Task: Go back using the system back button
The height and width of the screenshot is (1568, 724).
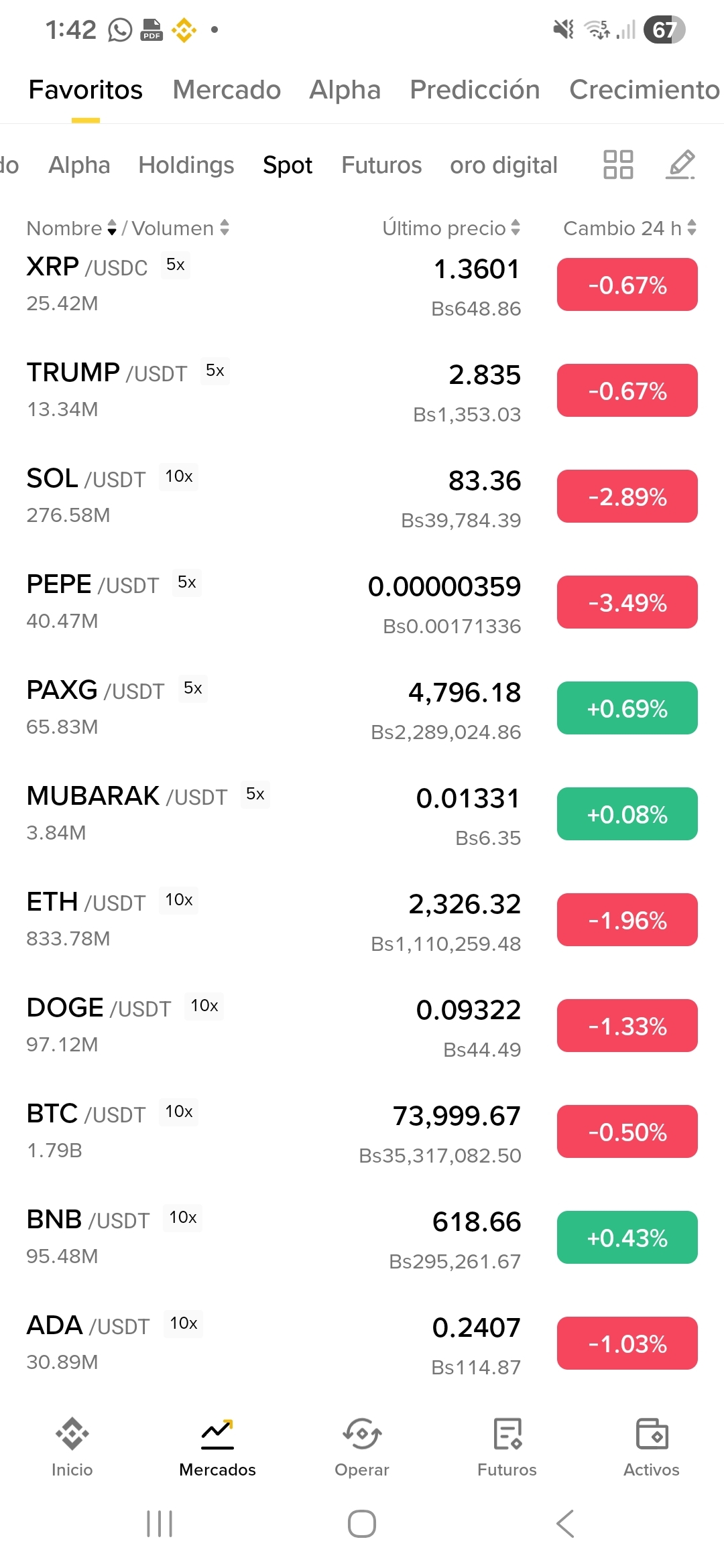Action: click(565, 1524)
